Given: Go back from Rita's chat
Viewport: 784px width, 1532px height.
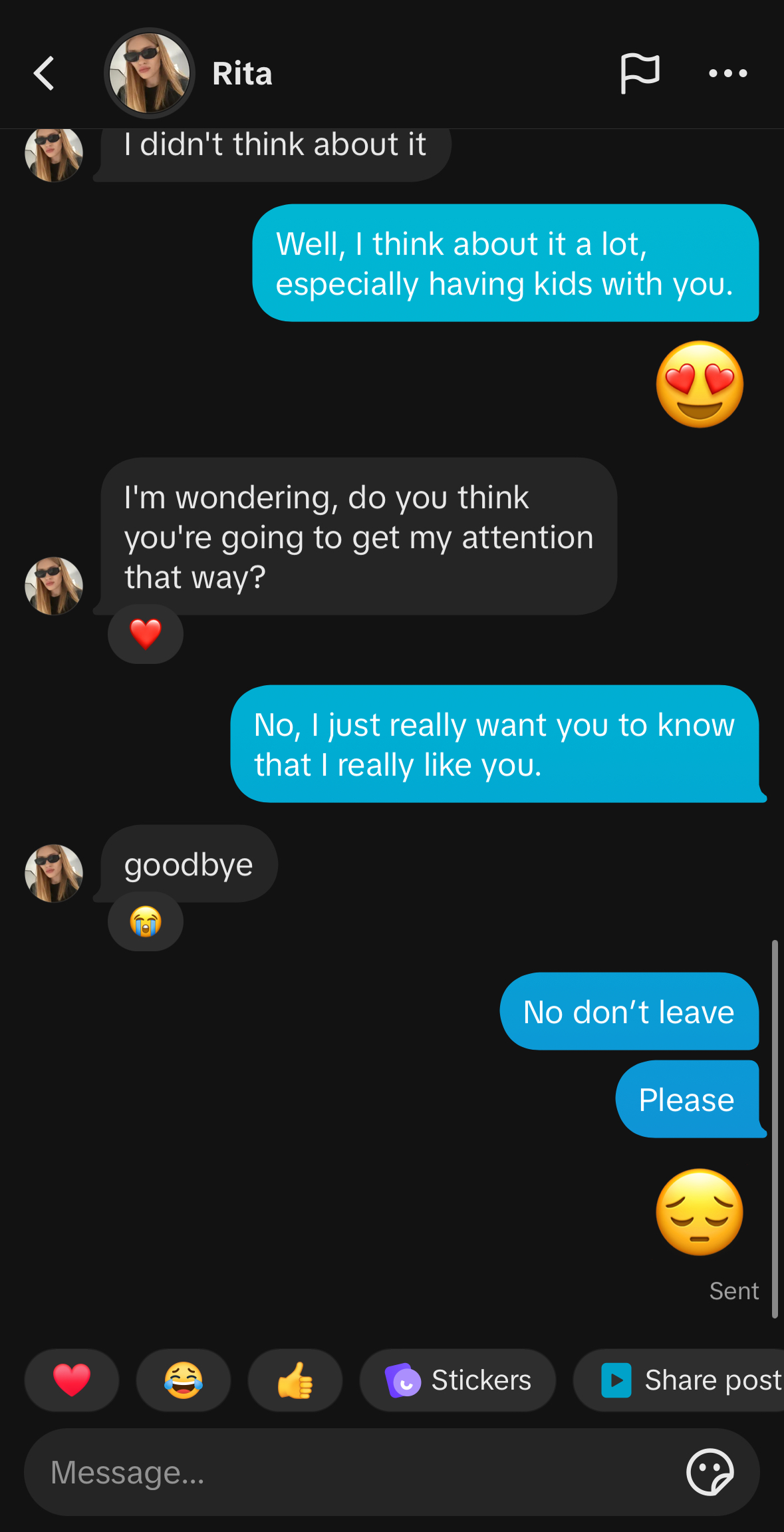Looking at the screenshot, I should tap(44, 73).
